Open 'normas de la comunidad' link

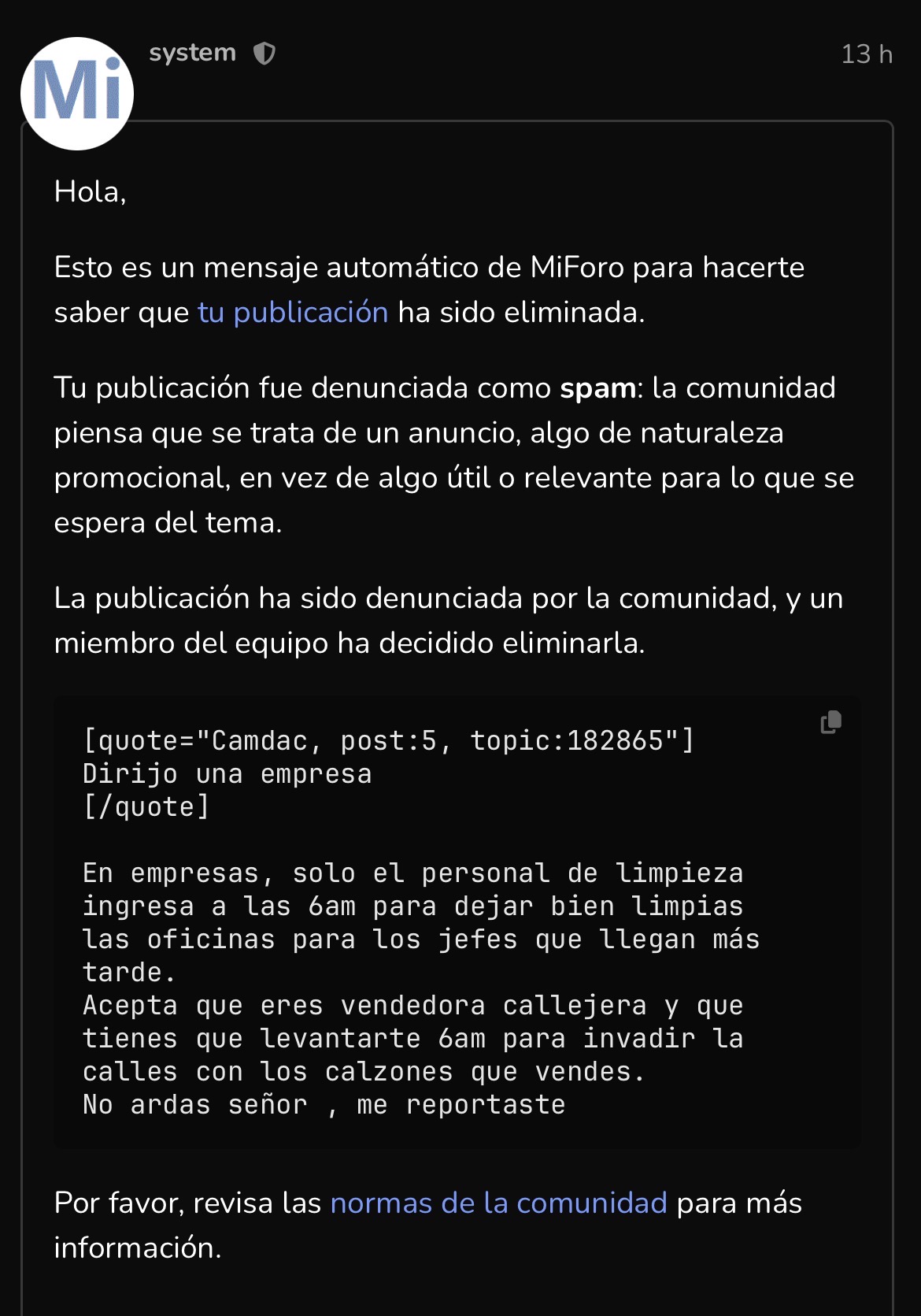[498, 1203]
